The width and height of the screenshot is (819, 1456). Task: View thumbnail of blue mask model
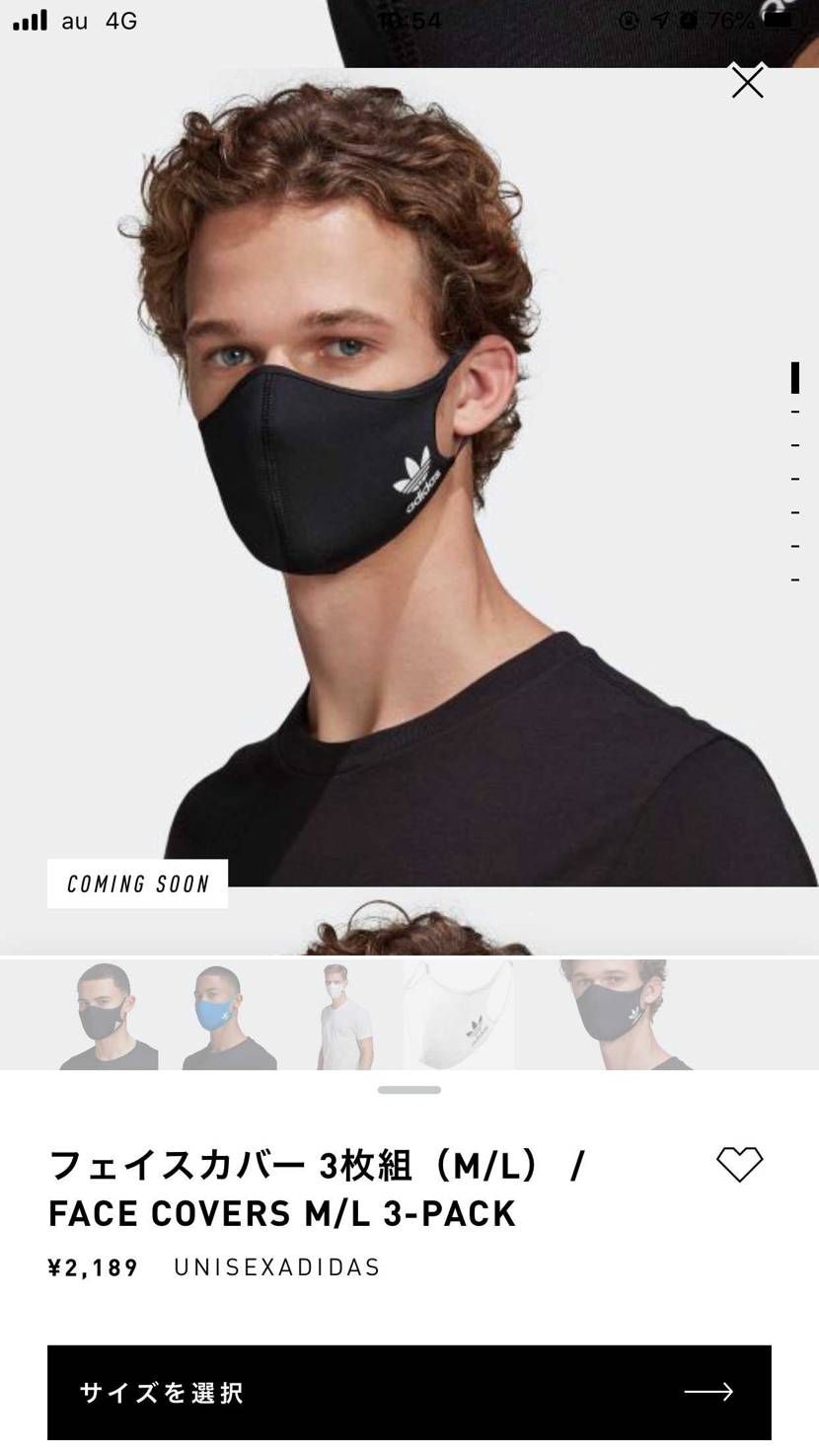tap(228, 1016)
